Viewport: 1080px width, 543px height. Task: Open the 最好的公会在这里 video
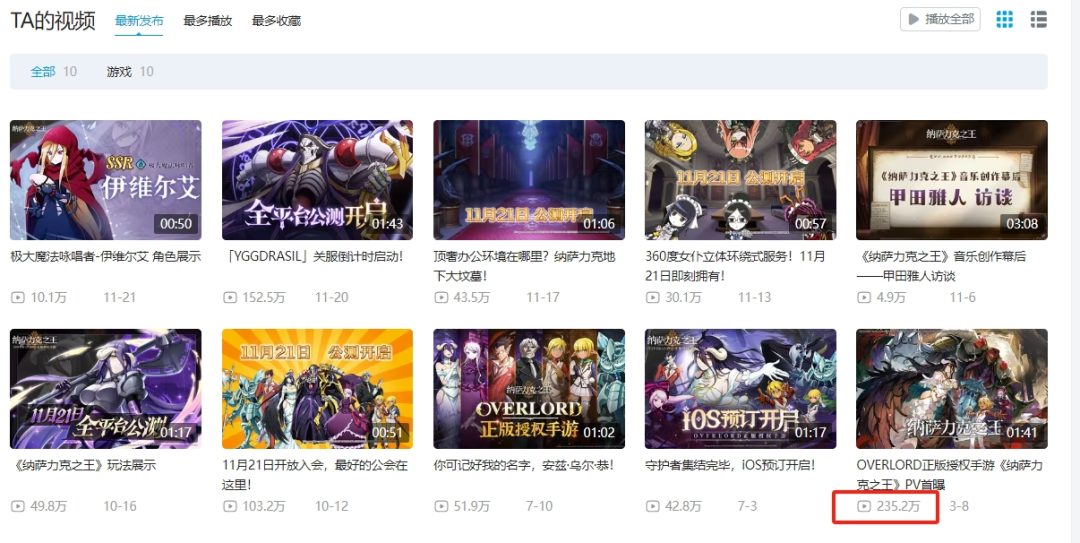tap(317, 388)
